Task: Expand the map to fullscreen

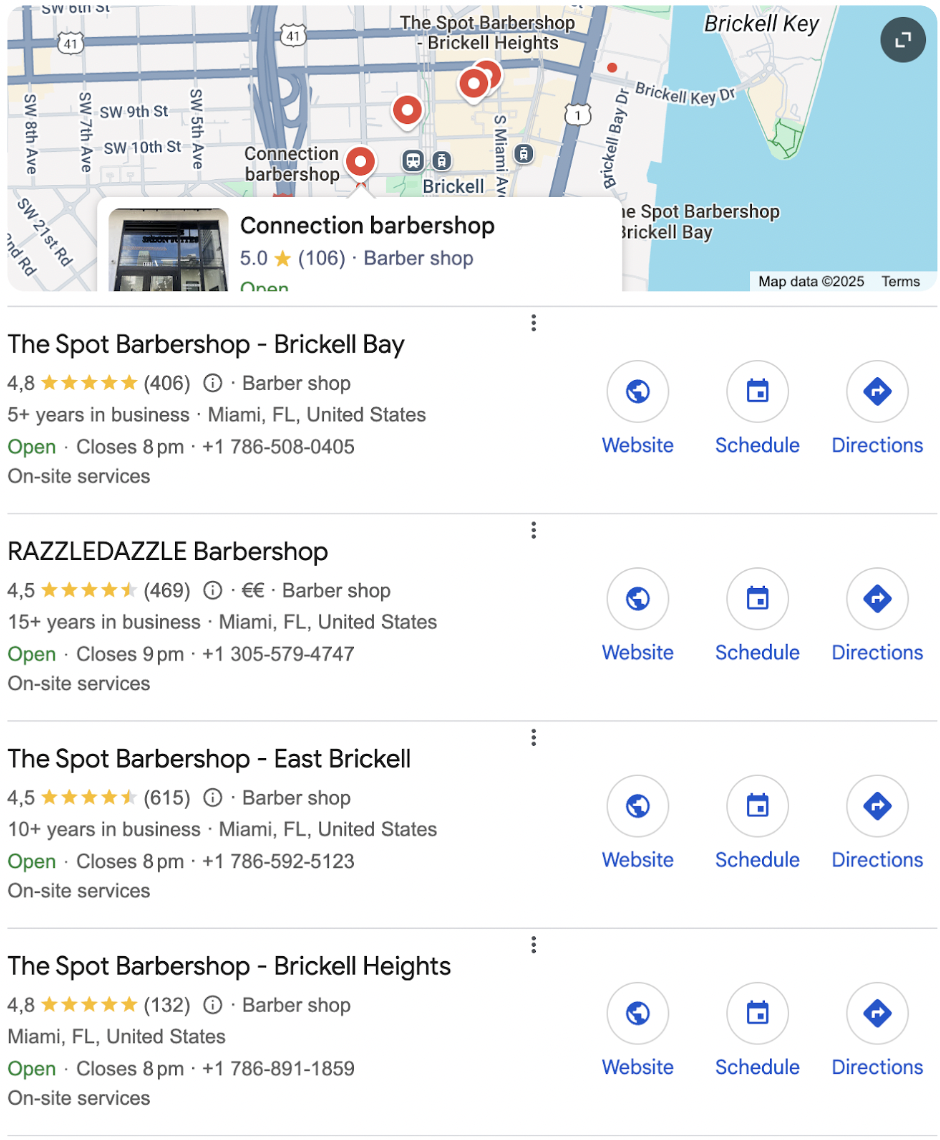Action: [x=902, y=40]
